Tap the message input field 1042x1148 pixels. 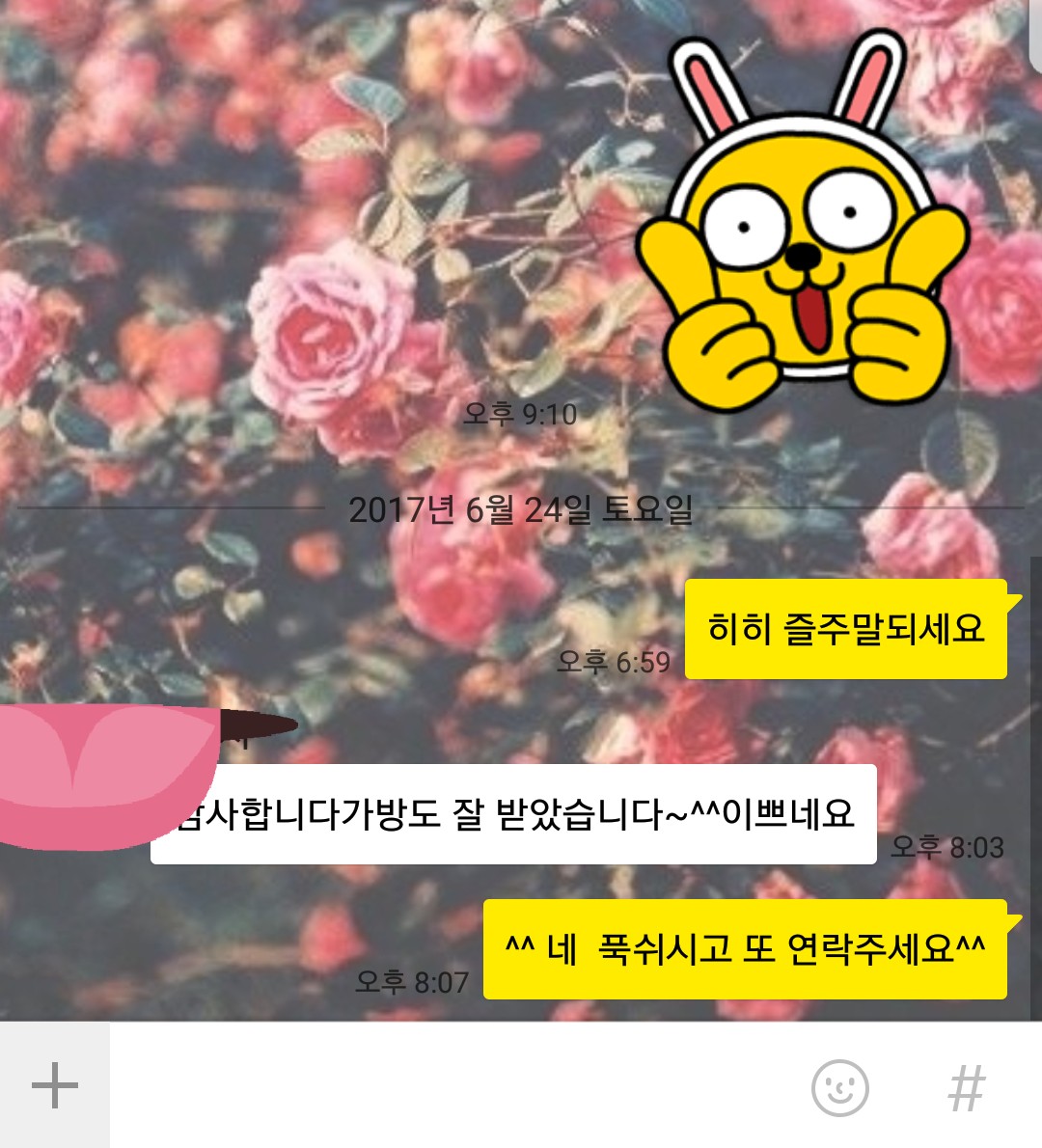point(453,1086)
